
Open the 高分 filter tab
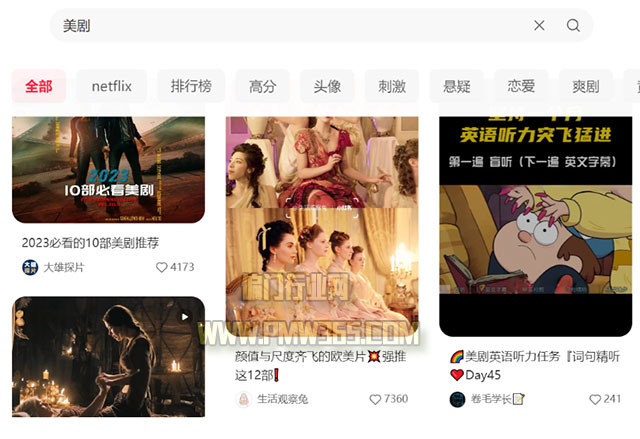[263, 86]
